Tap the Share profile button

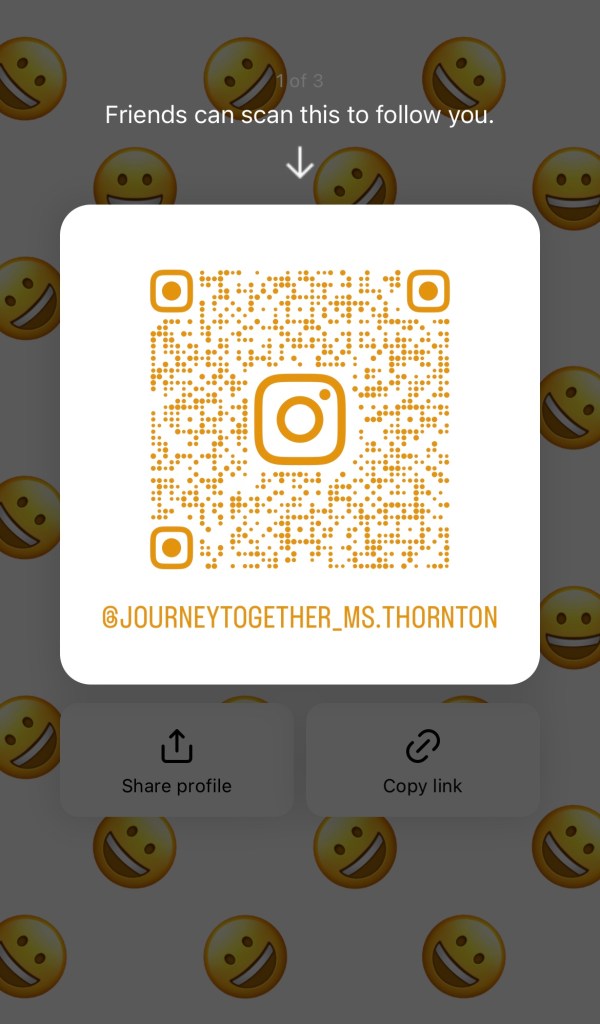(x=177, y=761)
